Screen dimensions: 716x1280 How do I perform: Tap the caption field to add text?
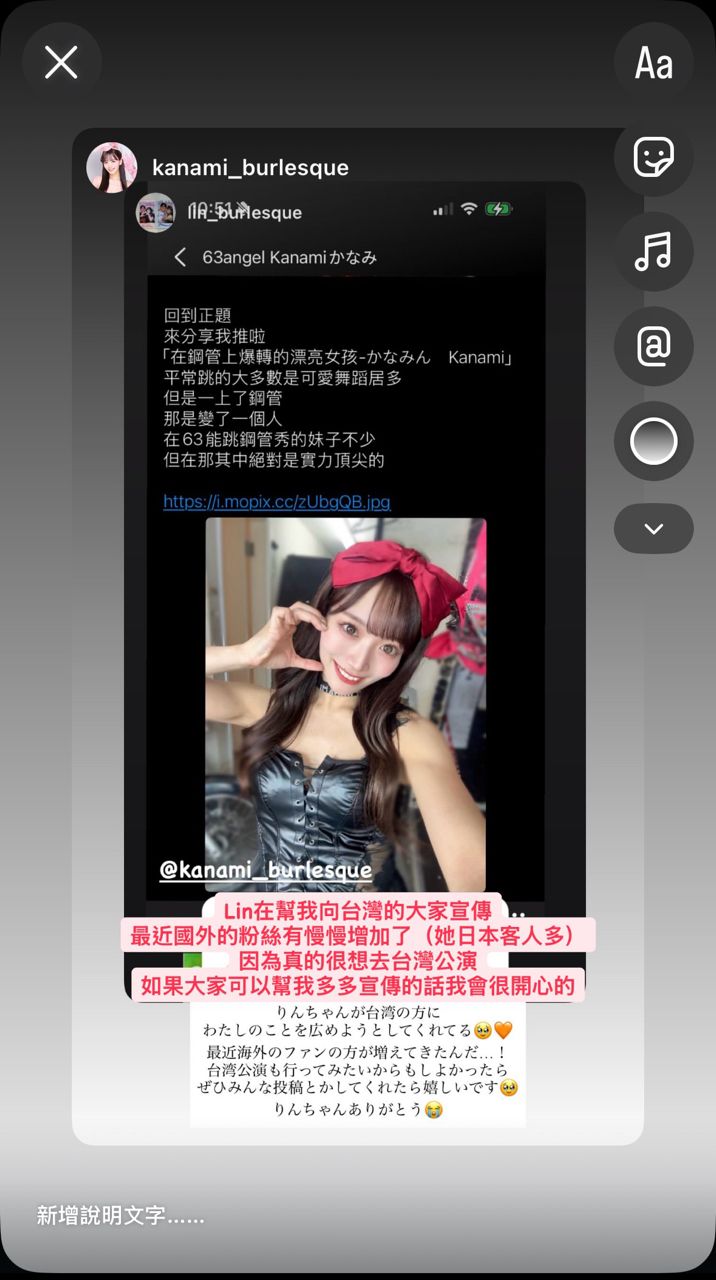click(x=121, y=1216)
